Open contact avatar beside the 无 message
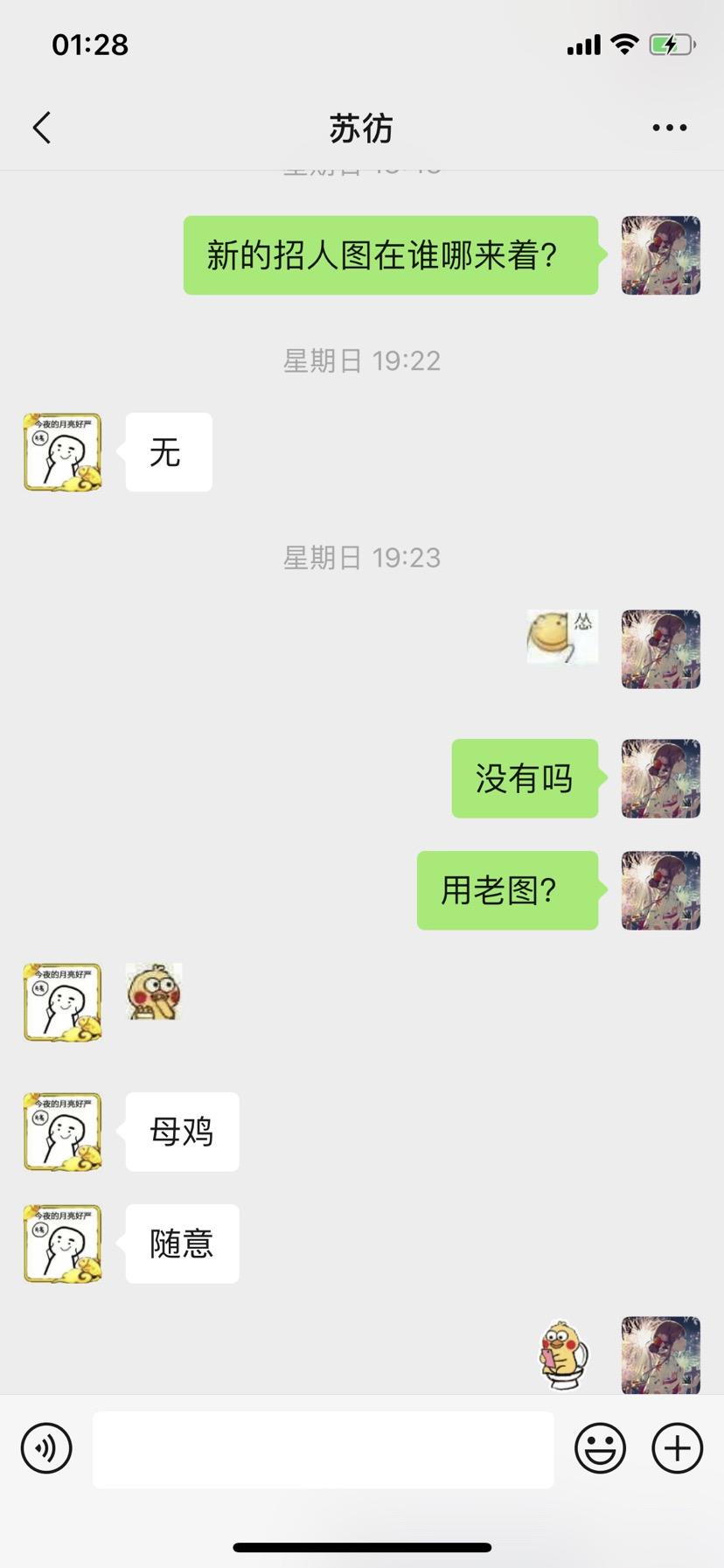Screen dimensions: 724x1568 click(x=63, y=452)
